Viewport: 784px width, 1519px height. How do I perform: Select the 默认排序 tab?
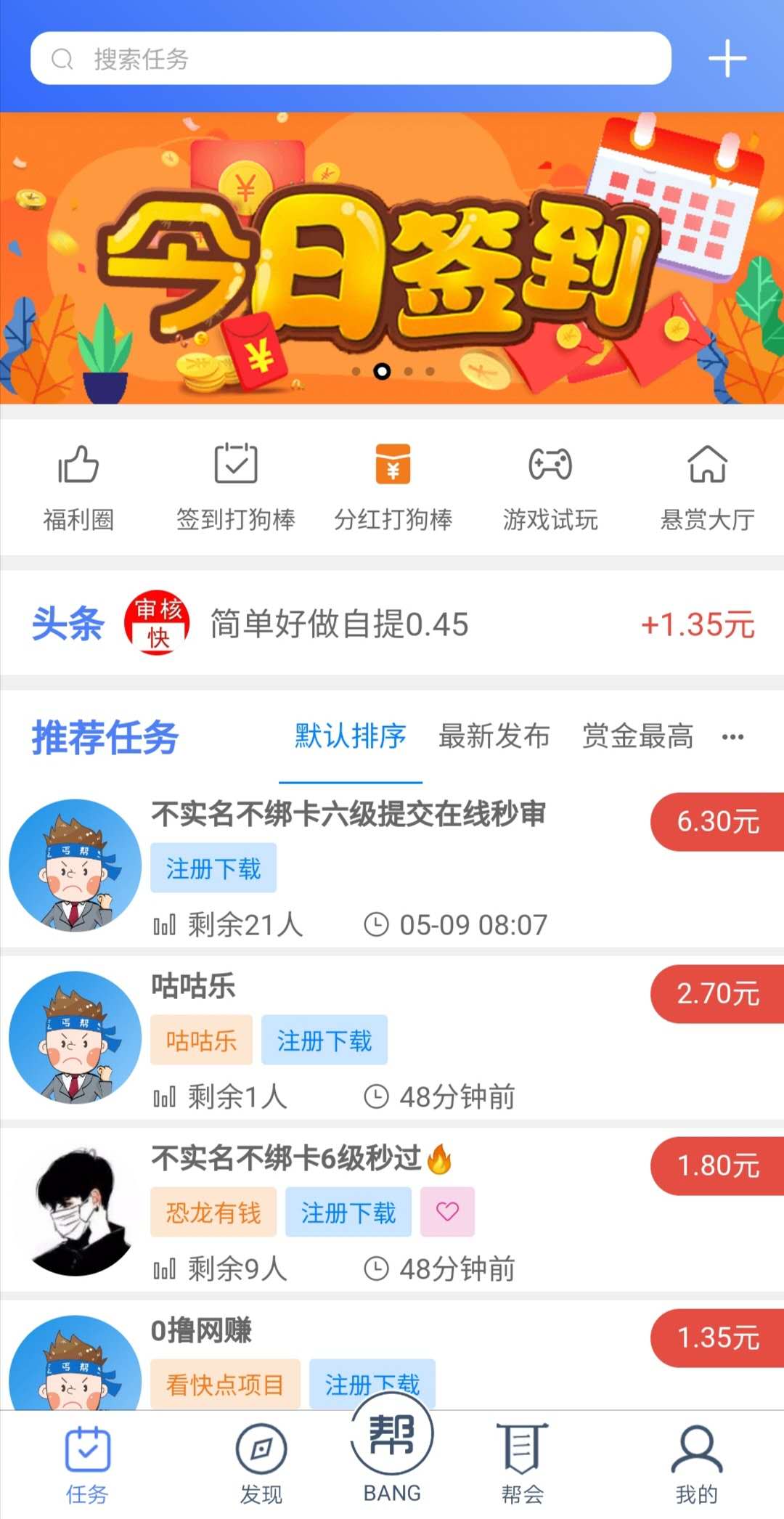tap(350, 736)
